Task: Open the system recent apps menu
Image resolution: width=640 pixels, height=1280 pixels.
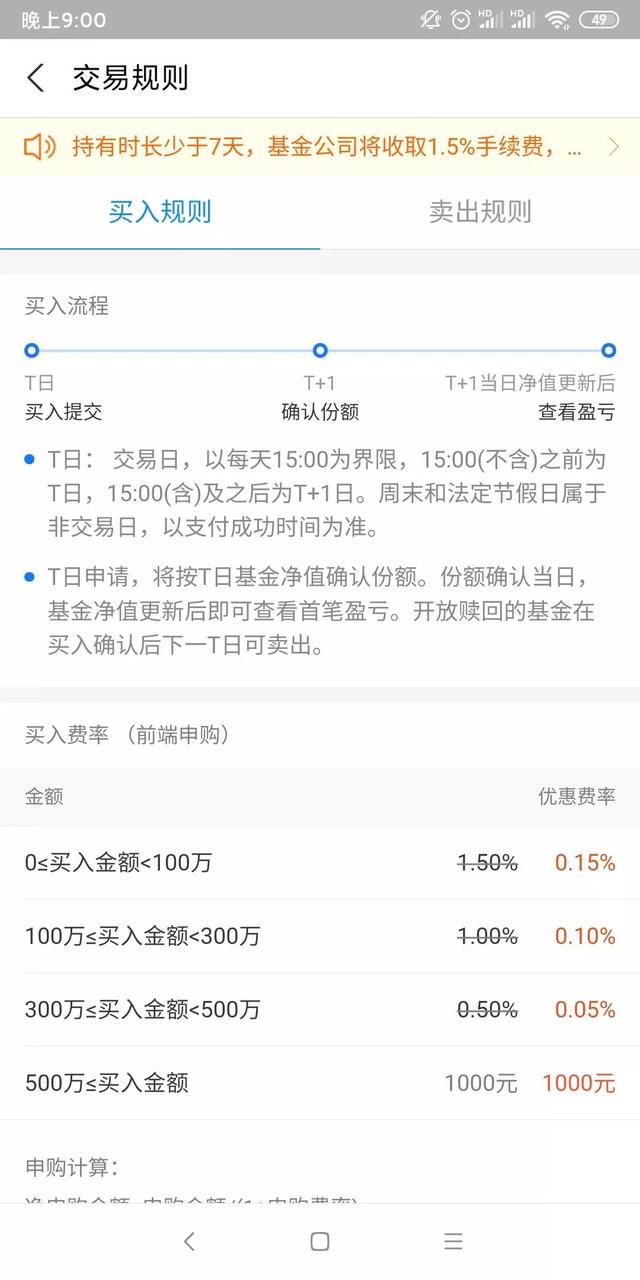Action: point(453,1241)
